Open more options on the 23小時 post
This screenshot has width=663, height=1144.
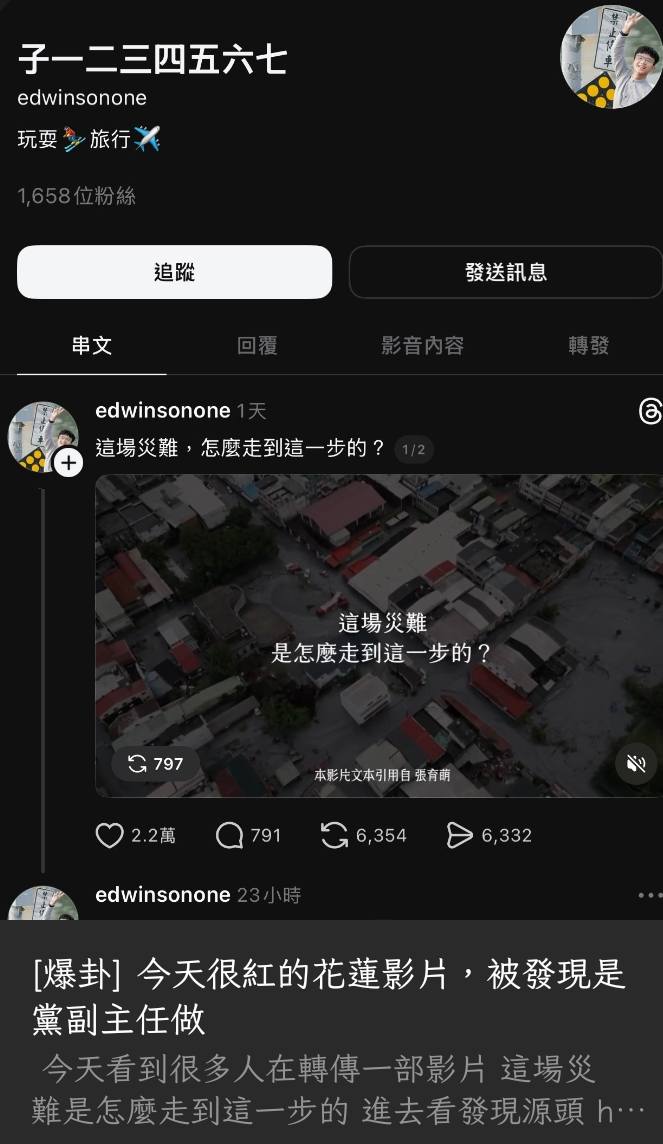[649, 895]
